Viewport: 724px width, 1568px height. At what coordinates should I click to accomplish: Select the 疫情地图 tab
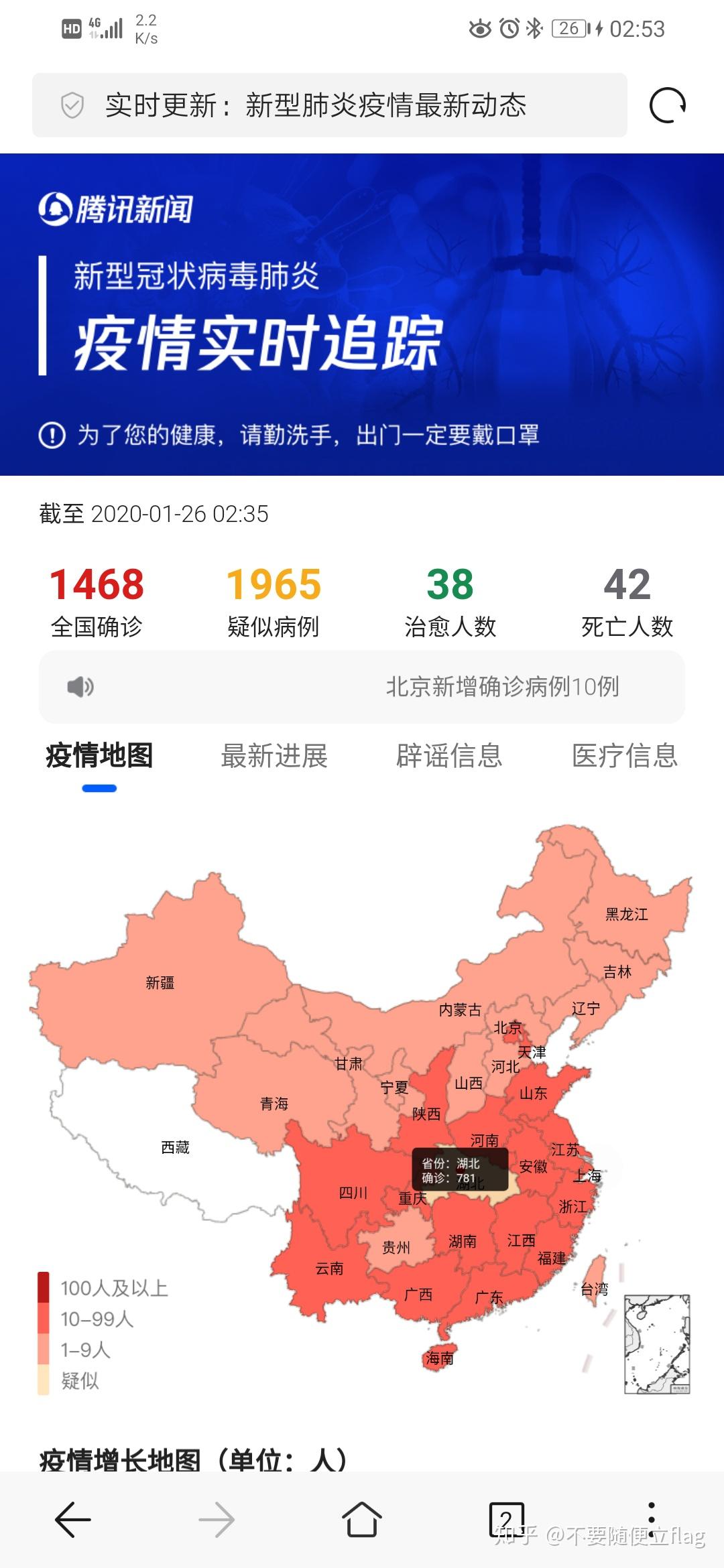(99, 756)
